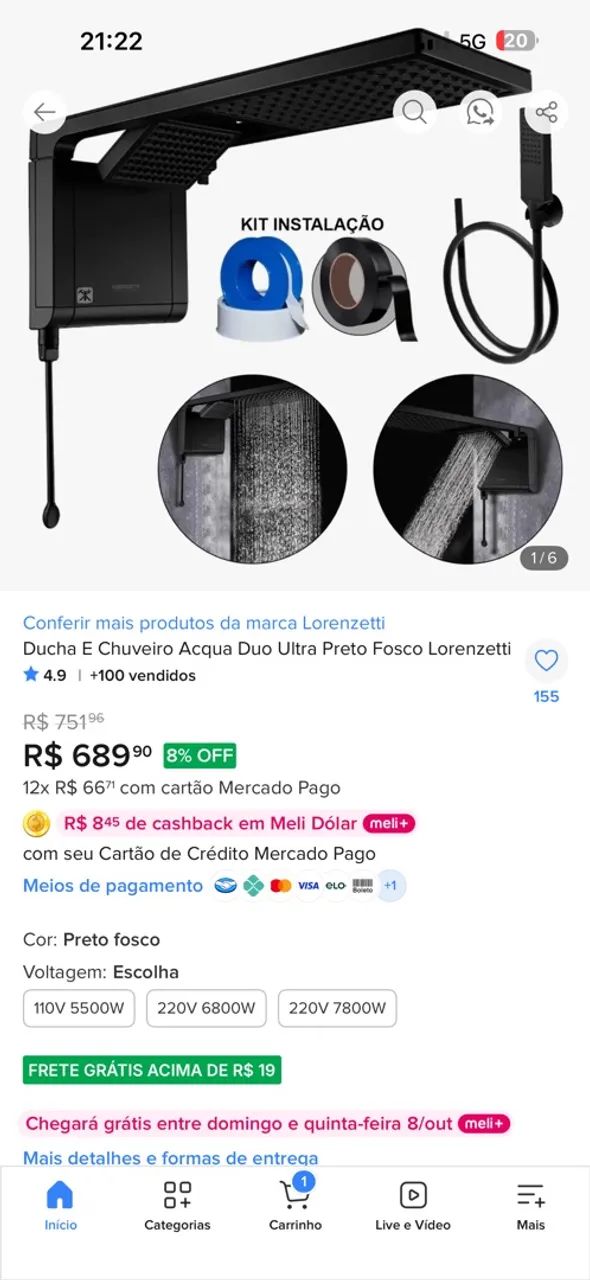Open the Carrinho shopping cart tab

coord(295,1205)
